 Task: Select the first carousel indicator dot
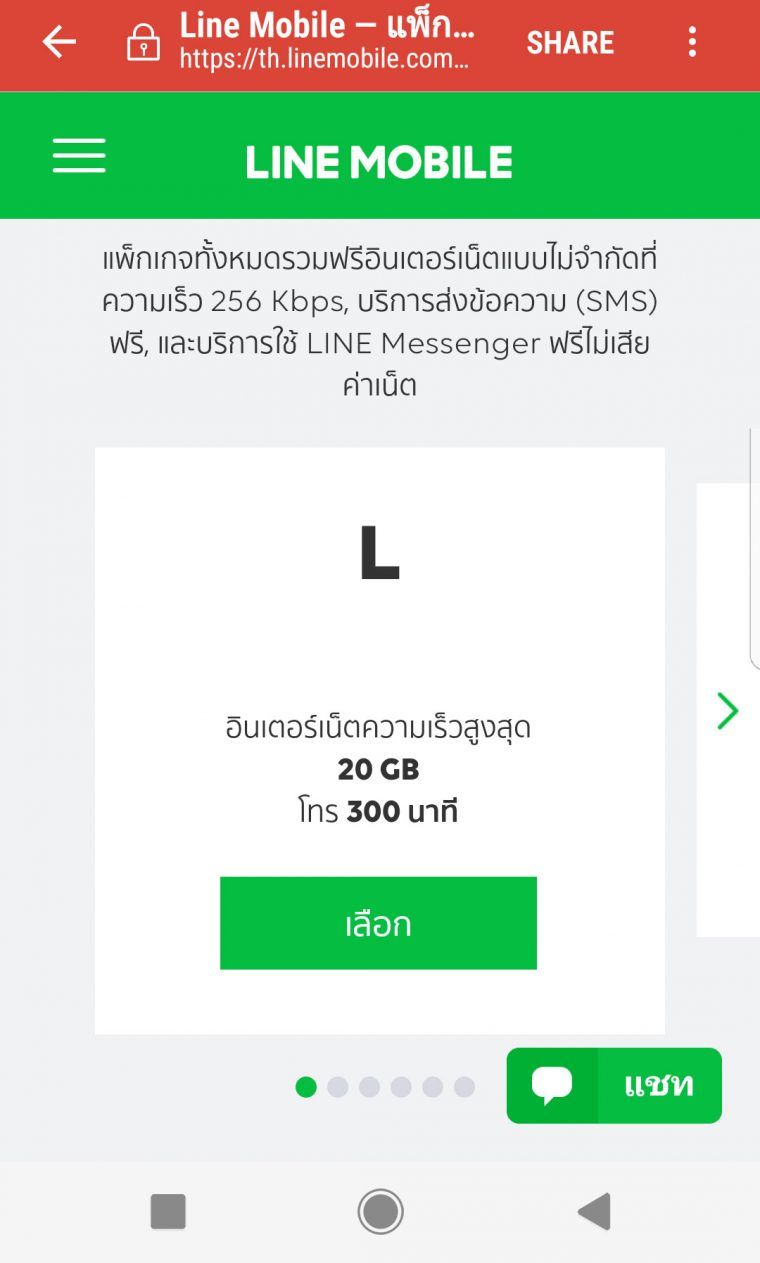pos(305,1086)
